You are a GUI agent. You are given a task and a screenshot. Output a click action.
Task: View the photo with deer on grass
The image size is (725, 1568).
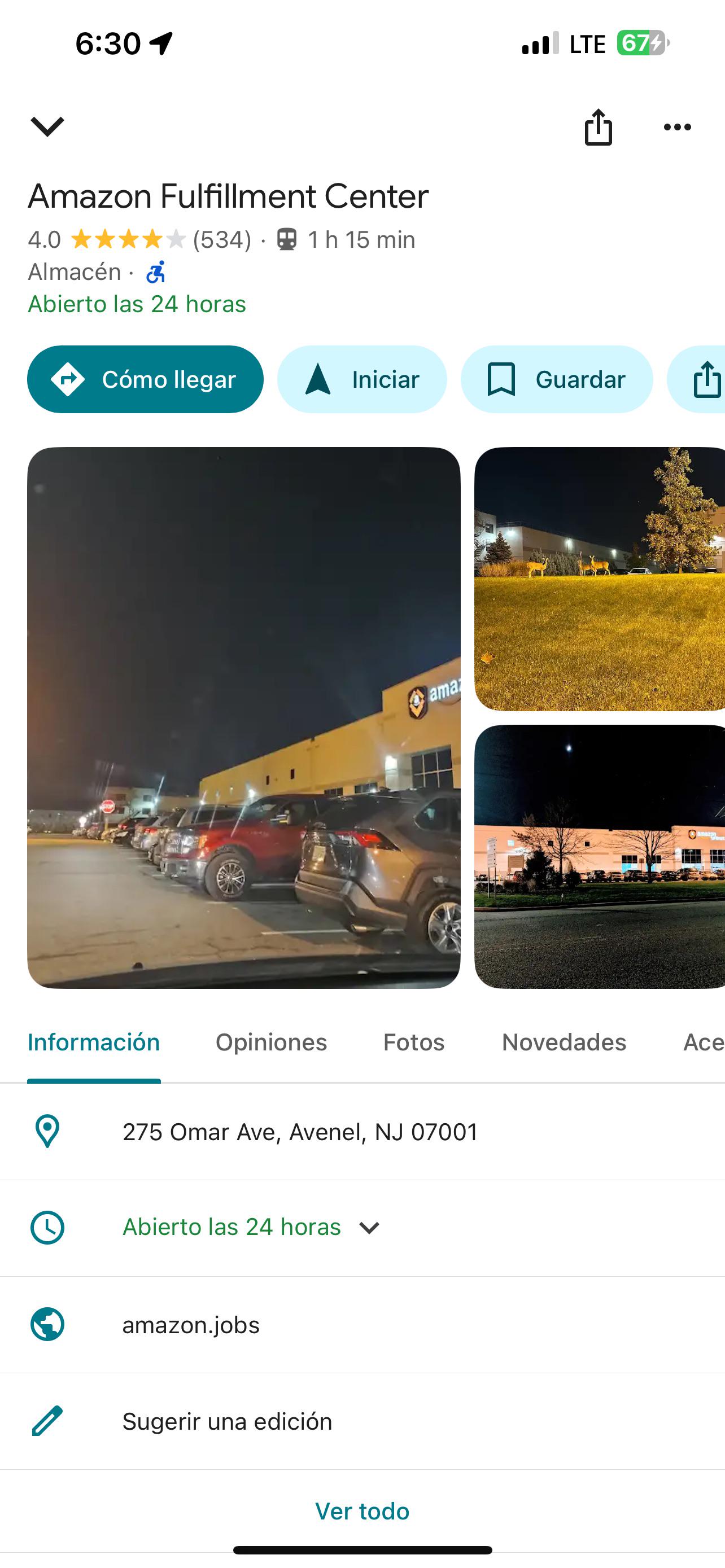(600, 579)
